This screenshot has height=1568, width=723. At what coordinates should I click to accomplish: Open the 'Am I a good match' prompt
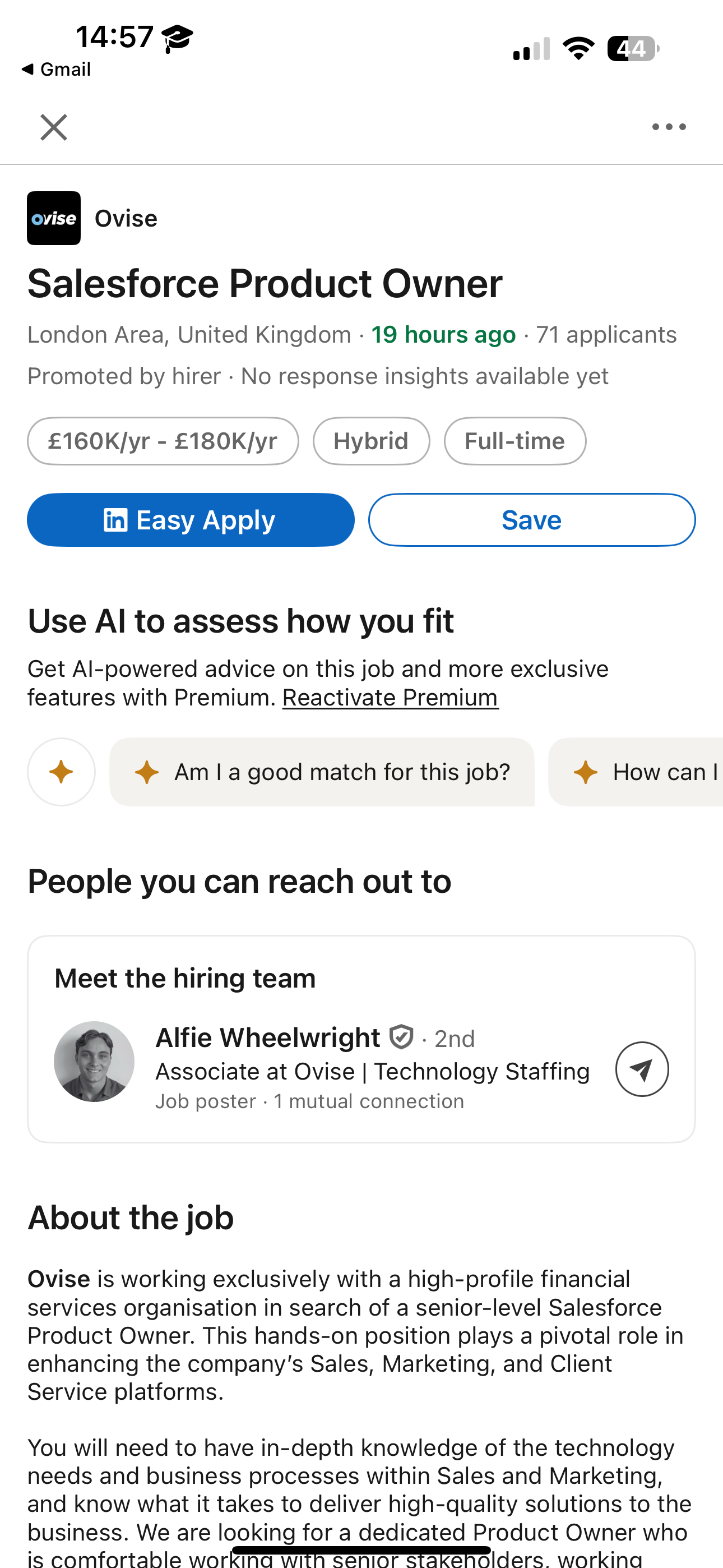point(323,771)
